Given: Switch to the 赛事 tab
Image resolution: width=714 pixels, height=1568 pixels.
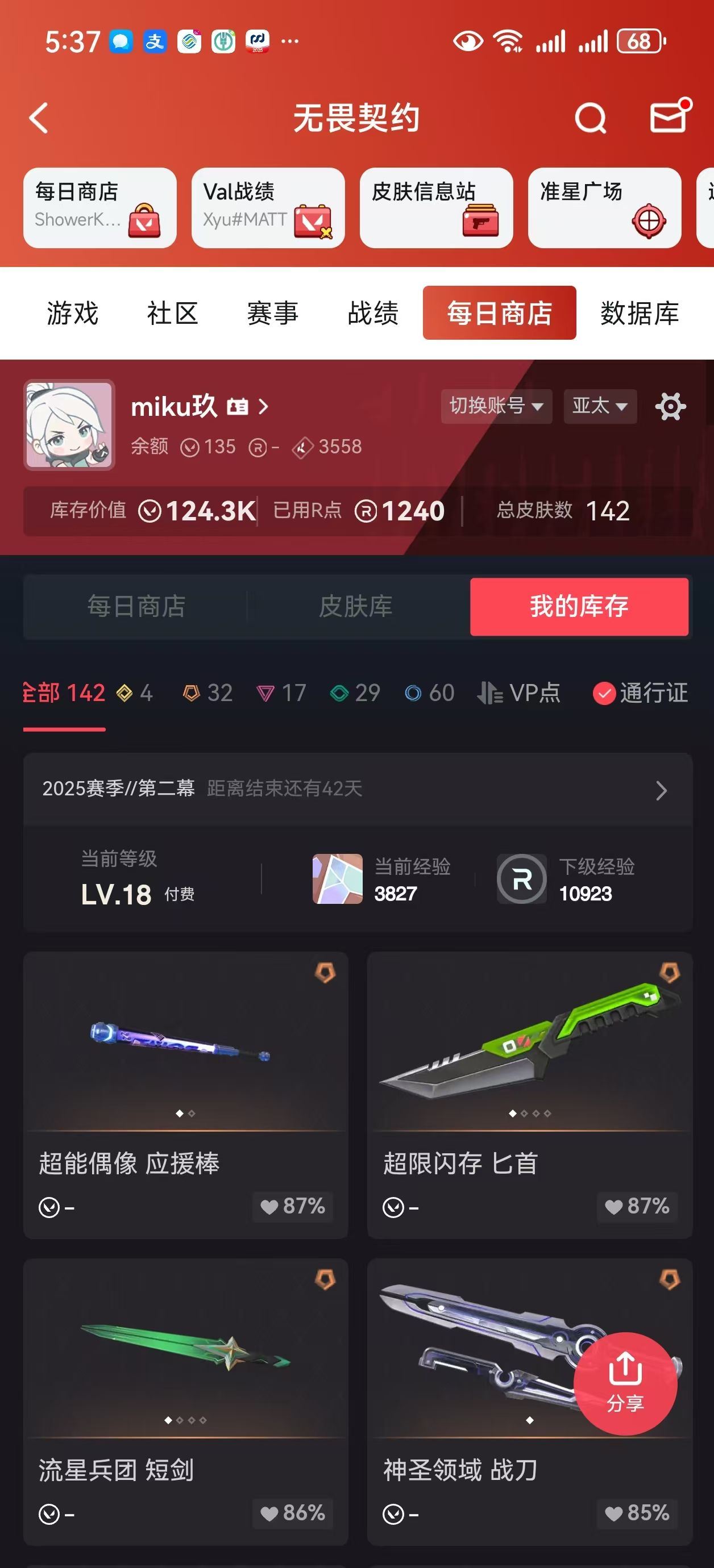Looking at the screenshot, I should tap(272, 314).
